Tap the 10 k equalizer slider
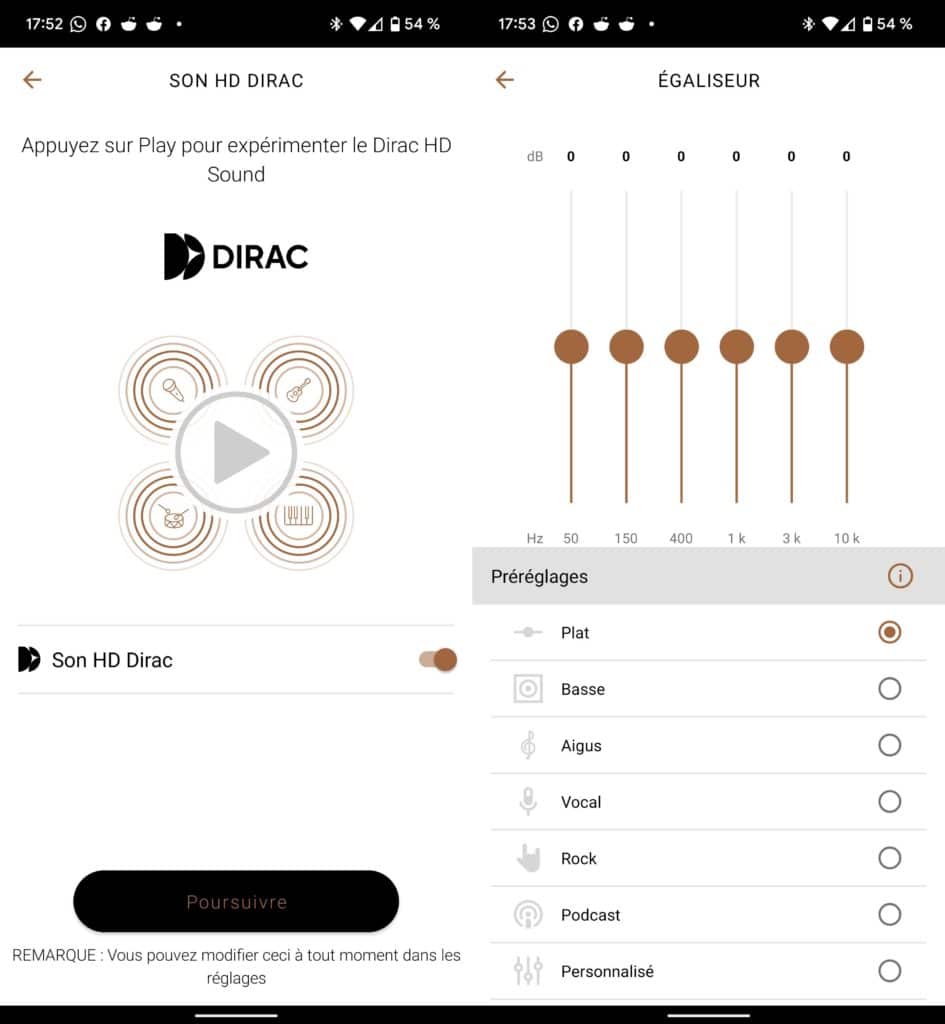The width and height of the screenshot is (945, 1024). coord(847,347)
